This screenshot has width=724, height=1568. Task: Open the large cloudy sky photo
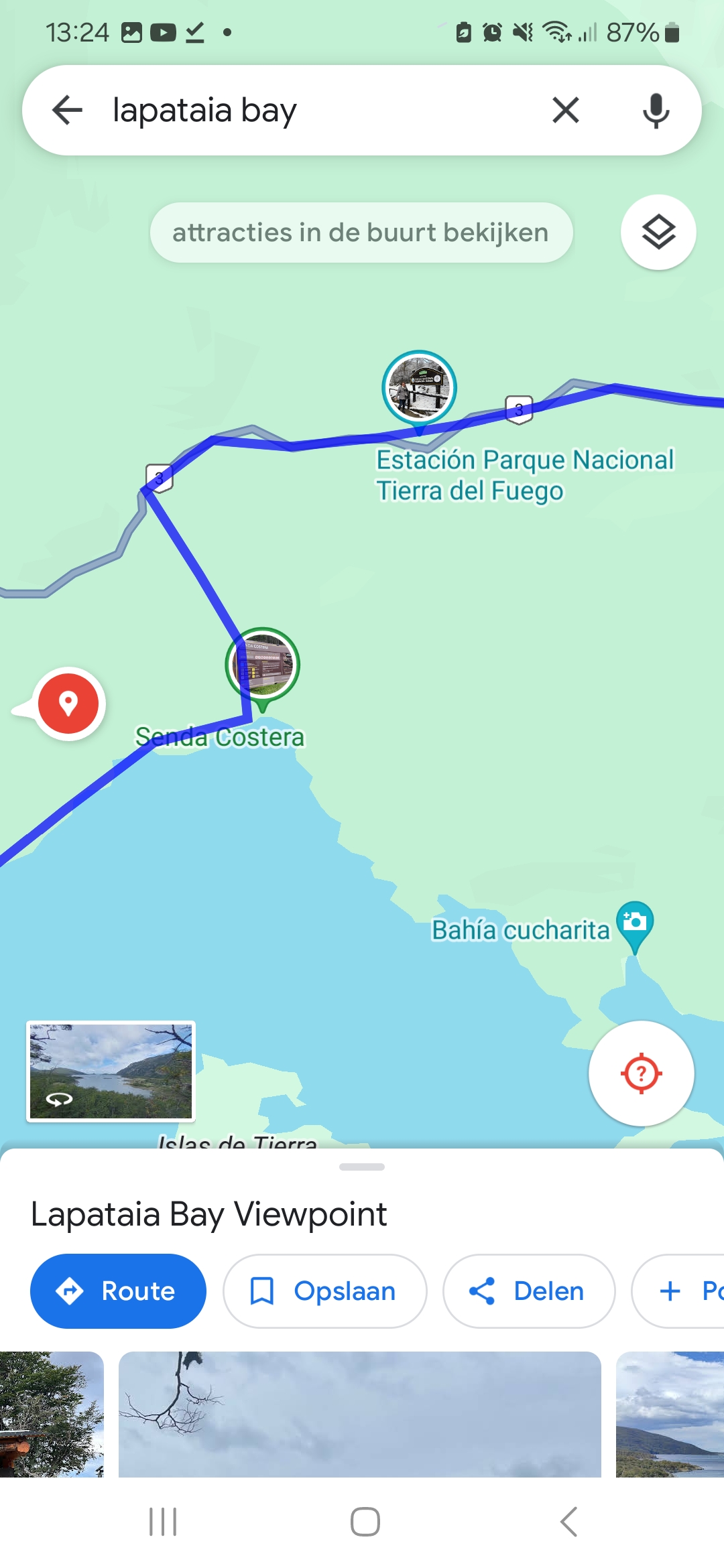360,1414
